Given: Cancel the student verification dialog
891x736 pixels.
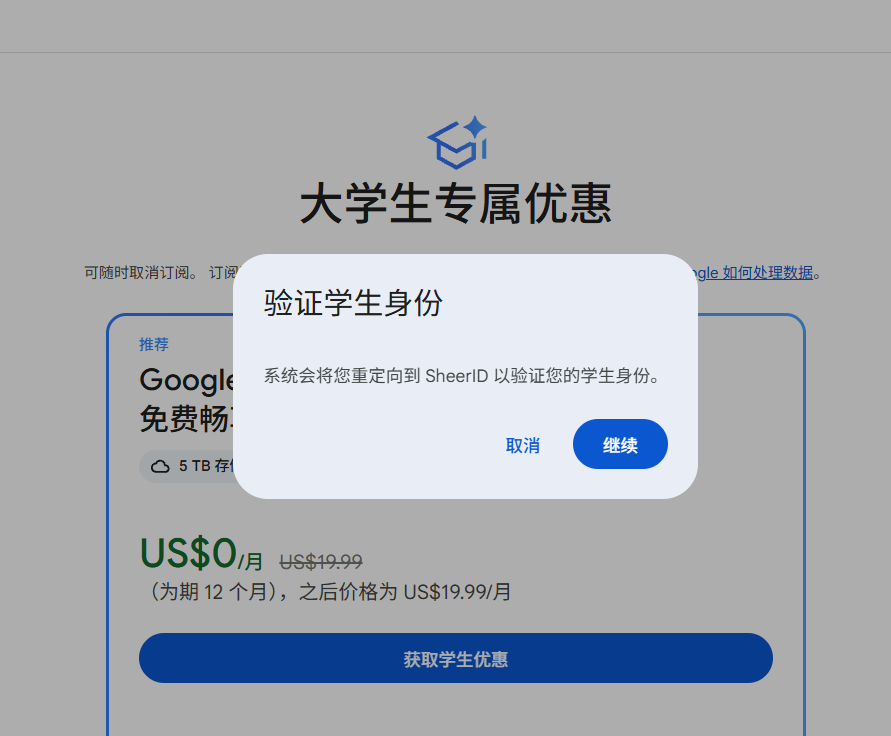Looking at the screenshot, I should (x=522, y=446).
